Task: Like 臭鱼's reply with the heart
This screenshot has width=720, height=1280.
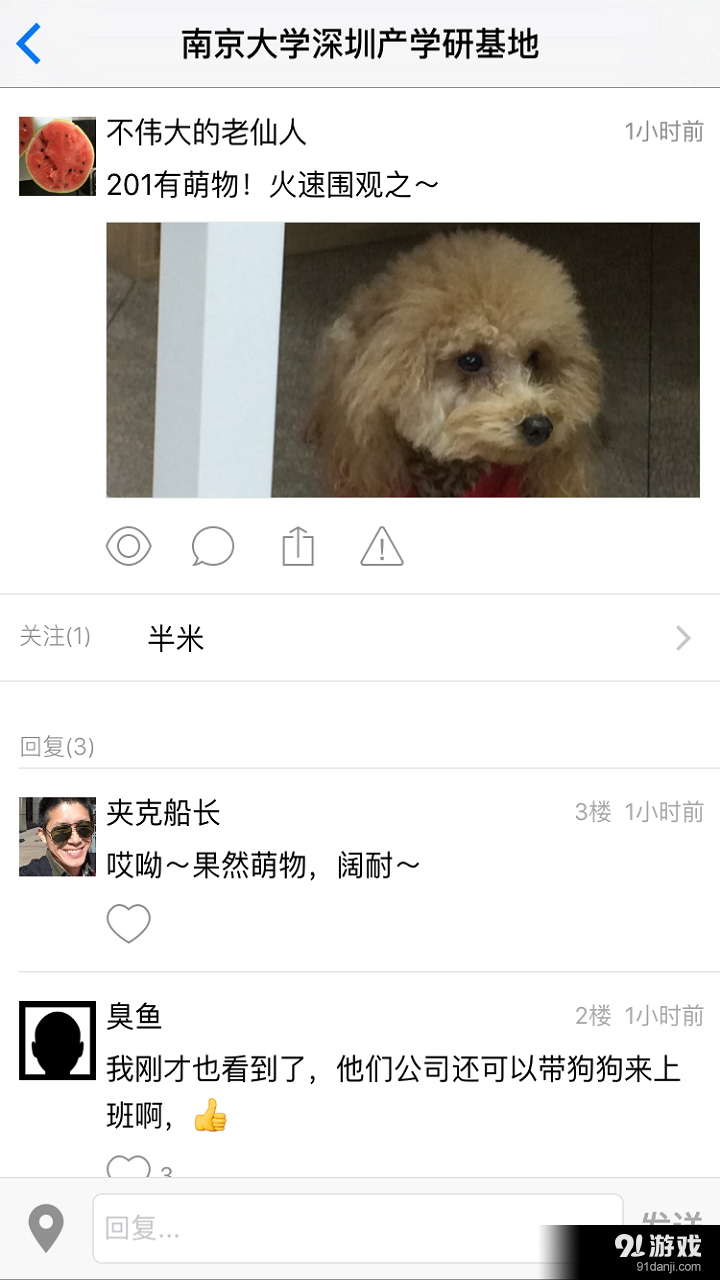Action: tap(128, 1165)
